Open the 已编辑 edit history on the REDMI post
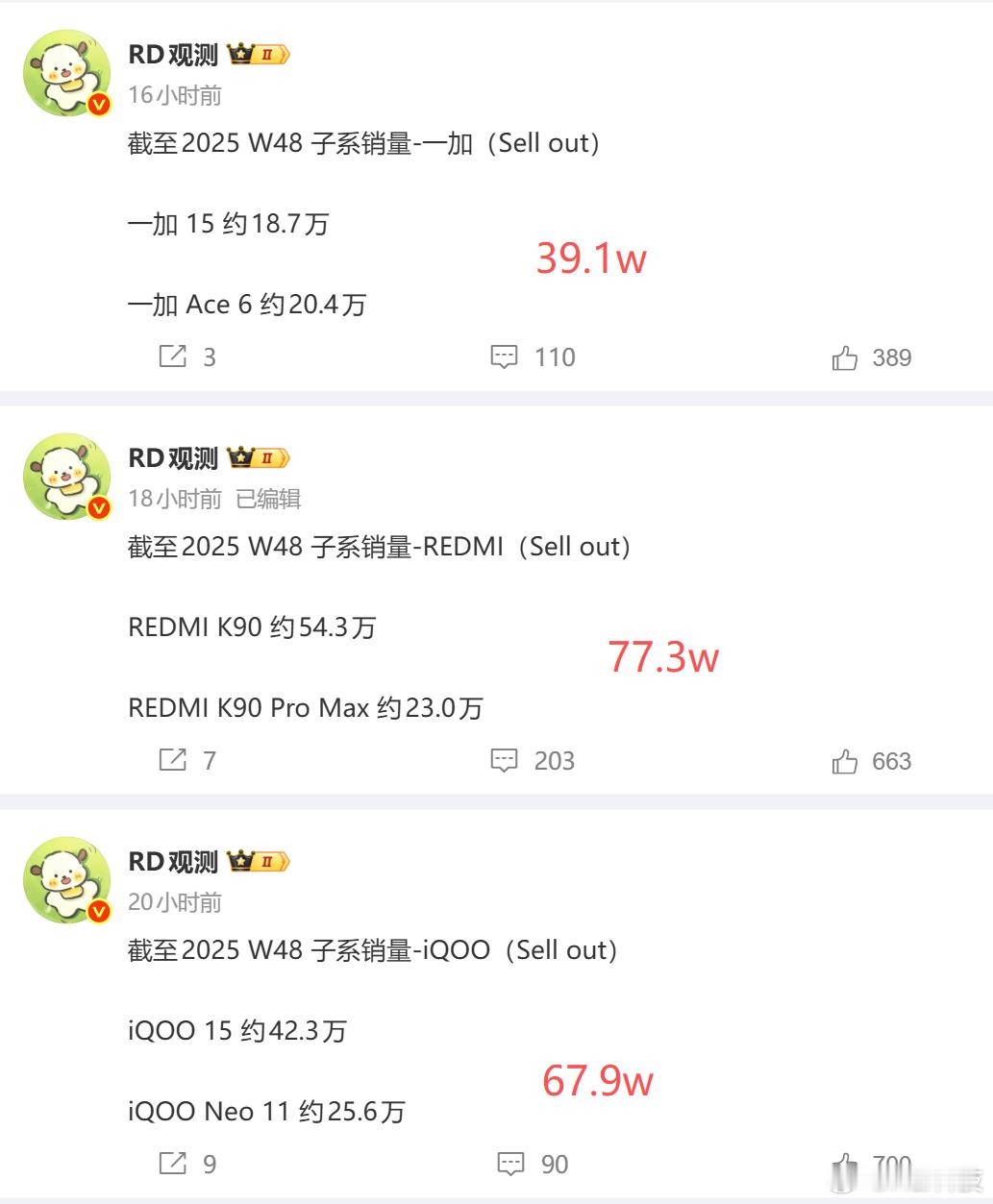Image resolution: width=993 pixels, height=1204 pixels. click(x=267, y=499)
